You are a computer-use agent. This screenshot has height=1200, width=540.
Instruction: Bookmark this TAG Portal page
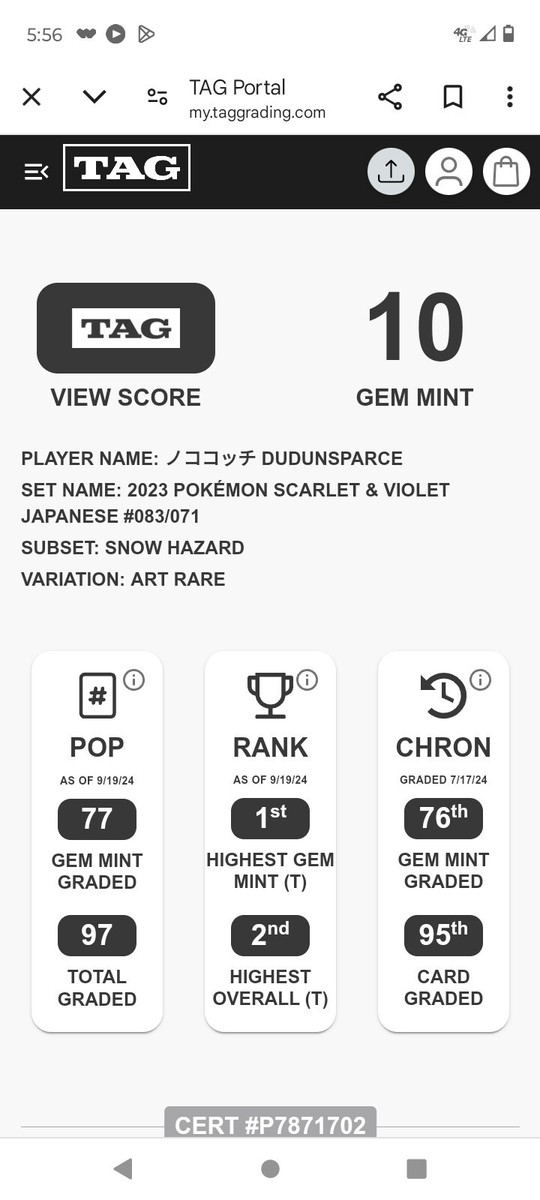(452, 97)
